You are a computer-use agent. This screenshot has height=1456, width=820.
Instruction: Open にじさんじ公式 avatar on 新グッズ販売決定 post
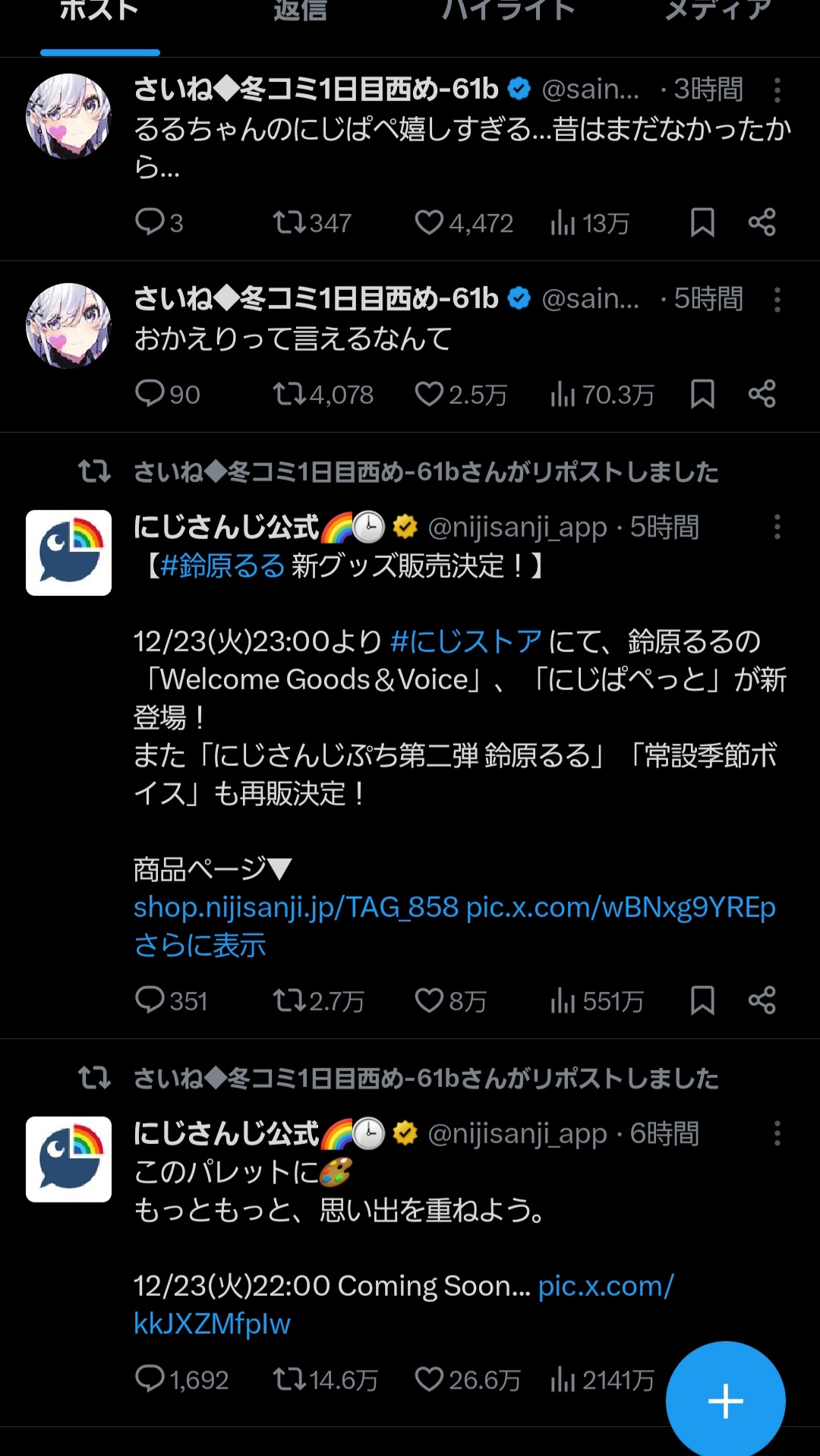[68, 553]
